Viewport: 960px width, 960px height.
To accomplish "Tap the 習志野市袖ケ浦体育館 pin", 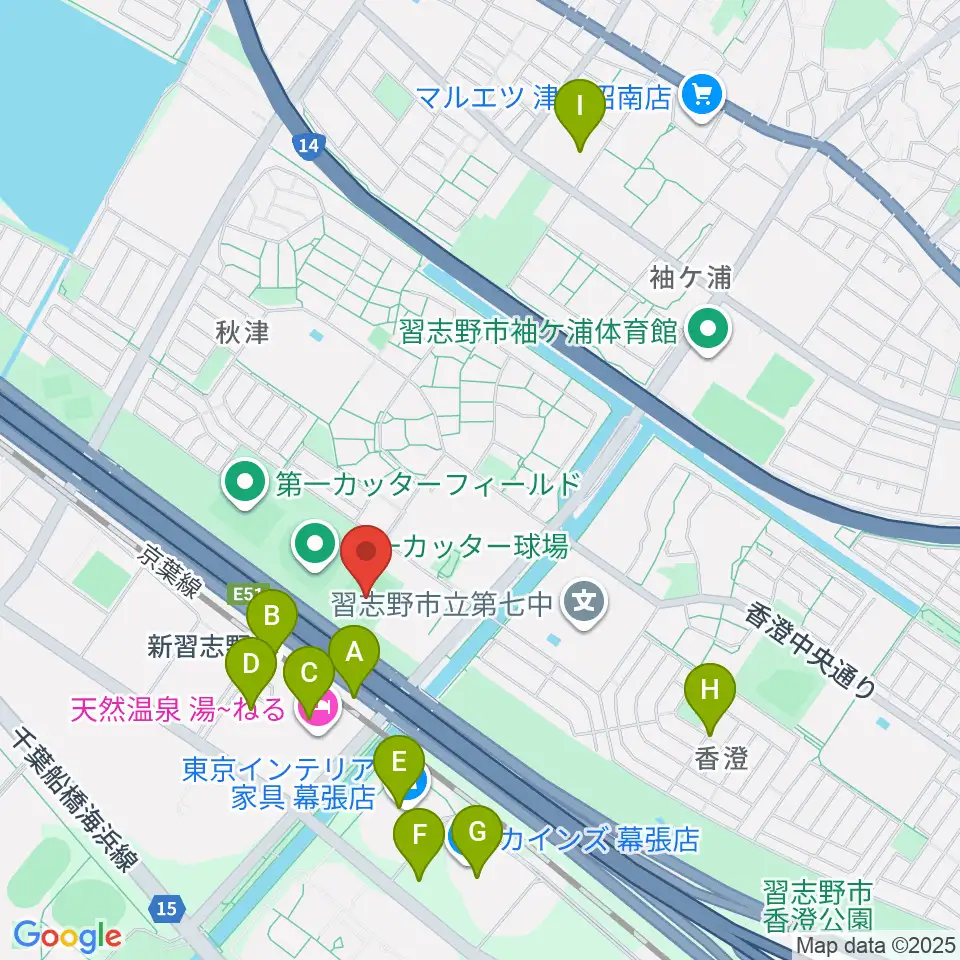I will click(x=708, y=333).
